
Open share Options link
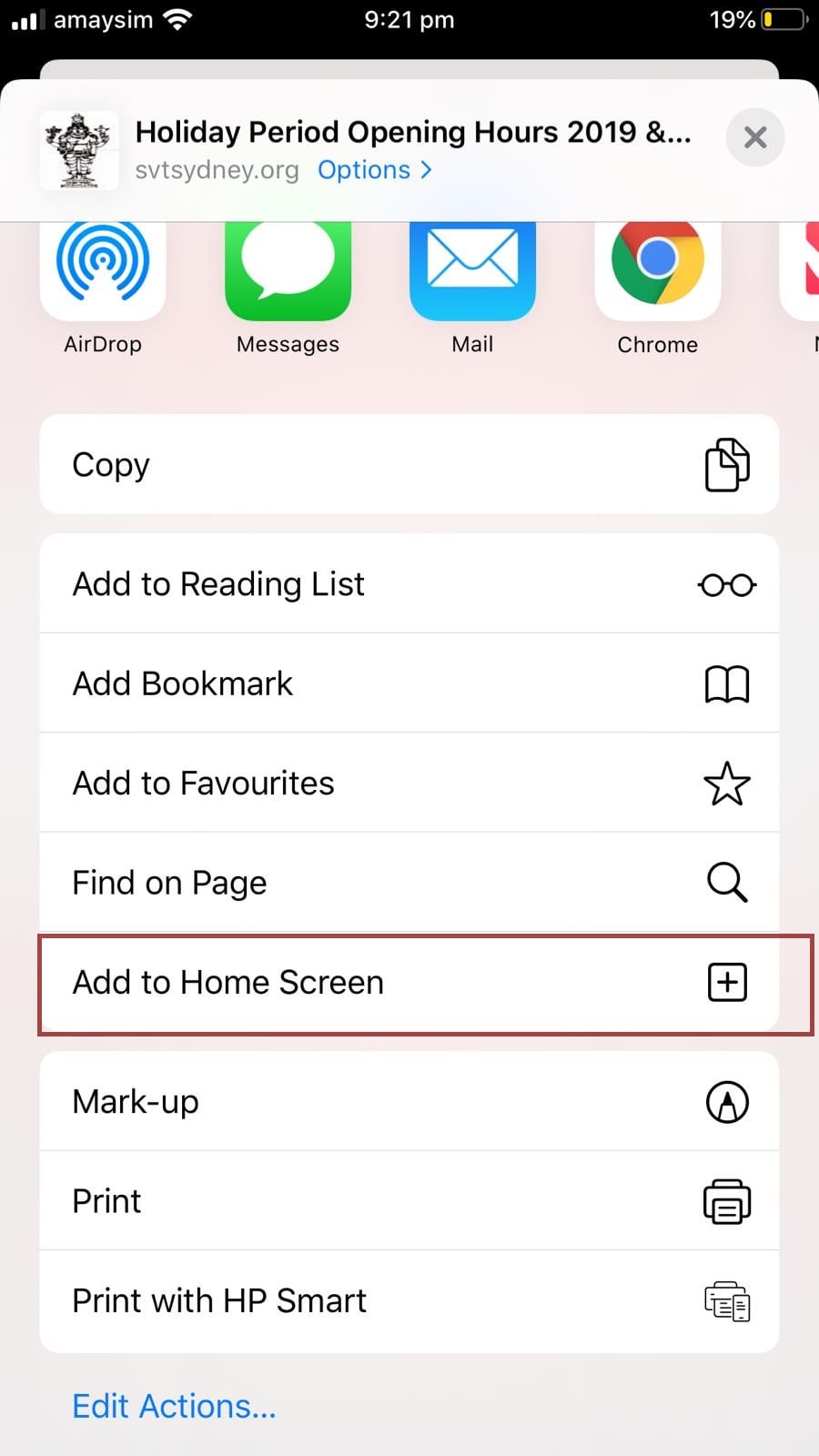click(374, 170)
